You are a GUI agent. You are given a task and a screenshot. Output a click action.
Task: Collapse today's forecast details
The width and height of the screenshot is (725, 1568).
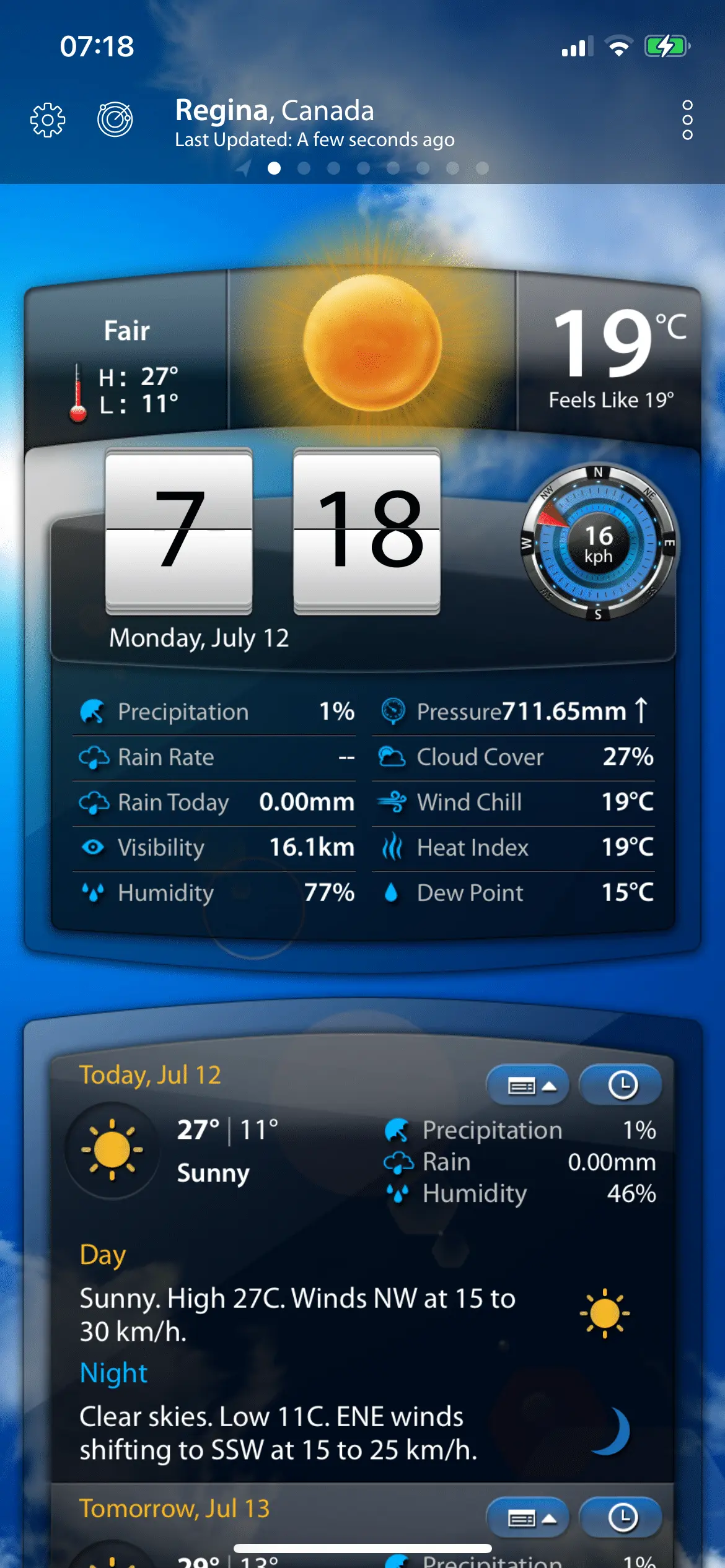tap(528, 1086)
